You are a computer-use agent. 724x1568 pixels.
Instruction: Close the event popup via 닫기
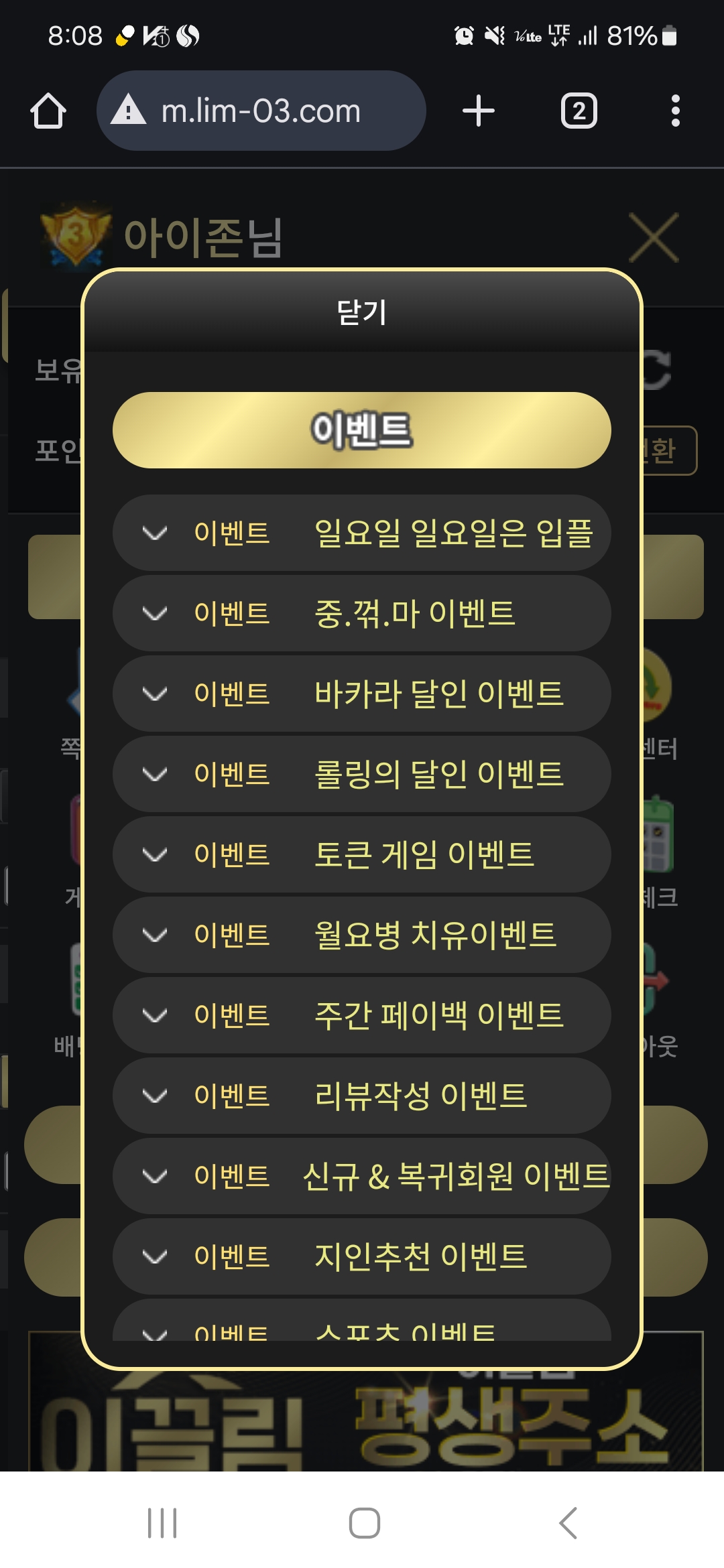tap(362, 312)
